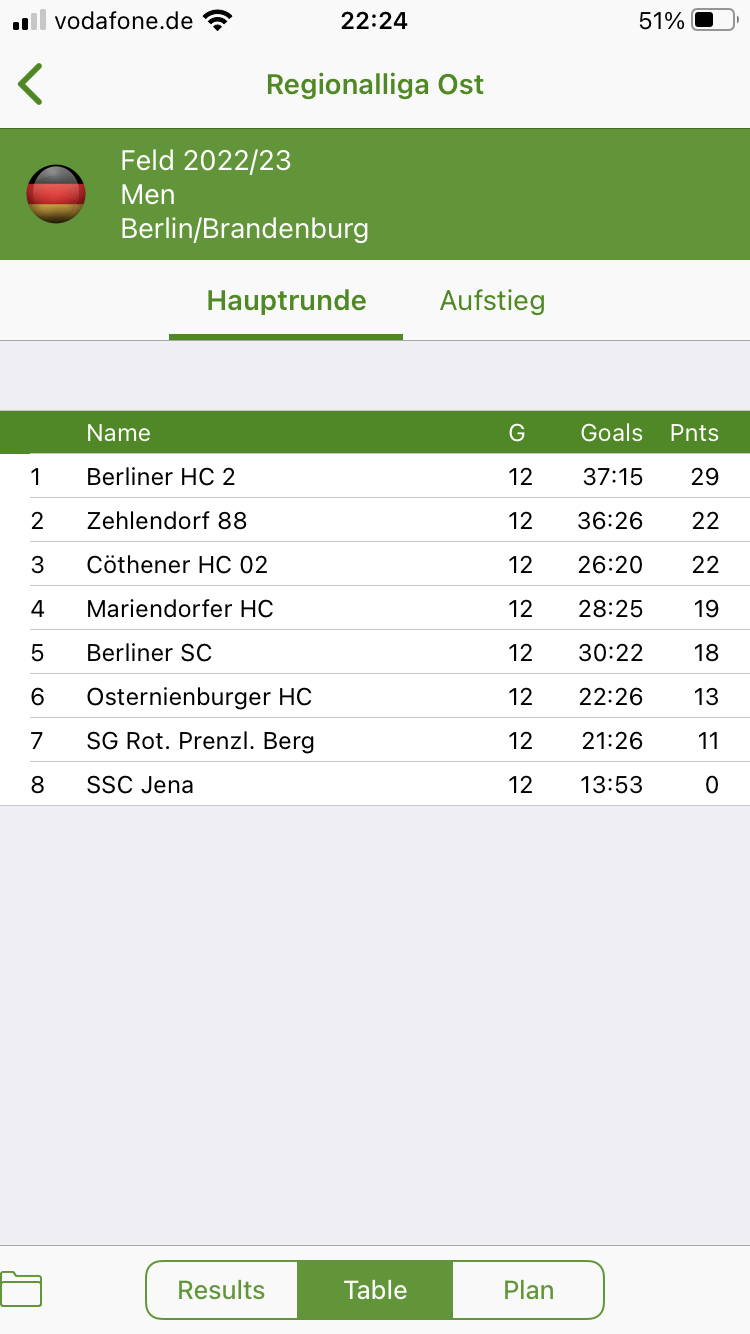Screen dimensions: 750x1334
Task: Open the SSC Jena row
Action: 375,785
